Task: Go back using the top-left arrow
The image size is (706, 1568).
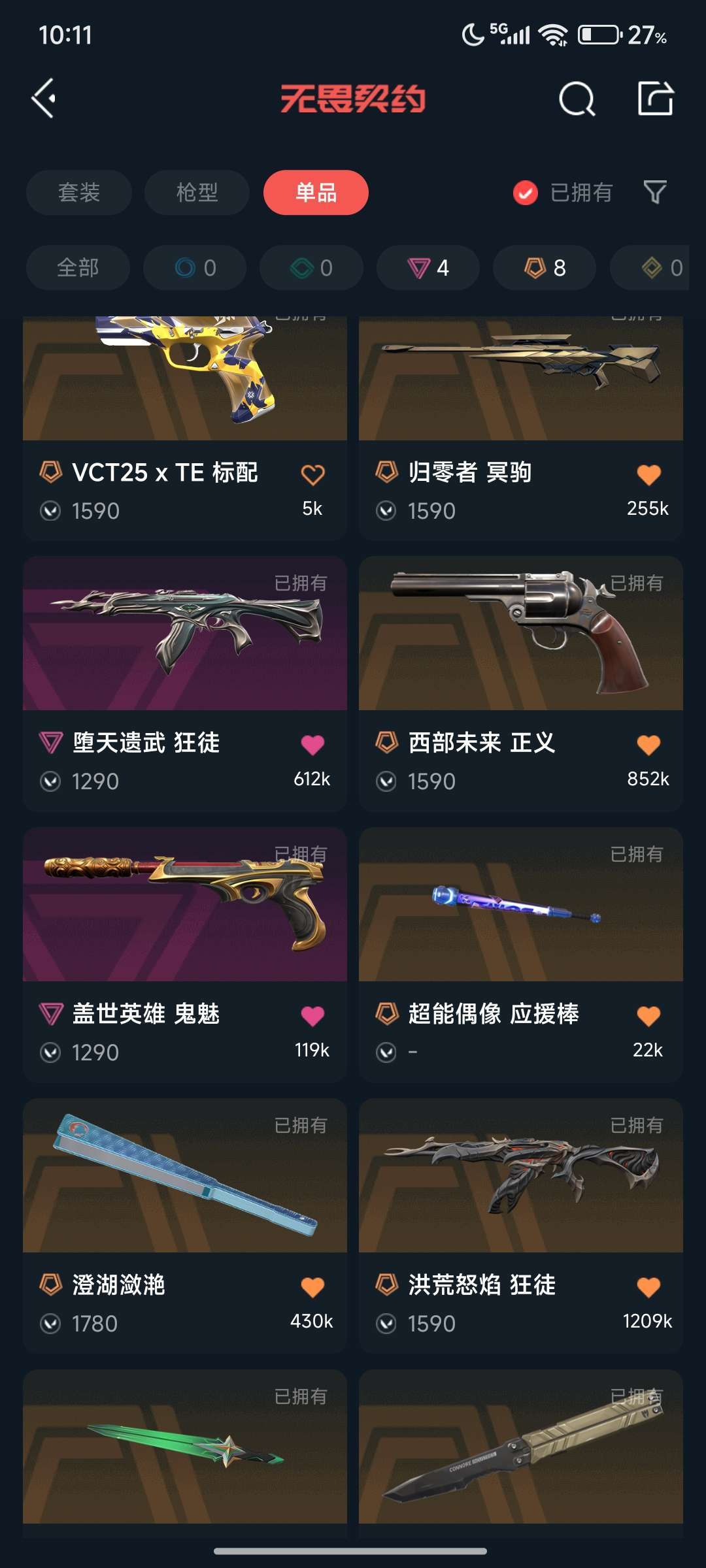Action: [44, 99]
